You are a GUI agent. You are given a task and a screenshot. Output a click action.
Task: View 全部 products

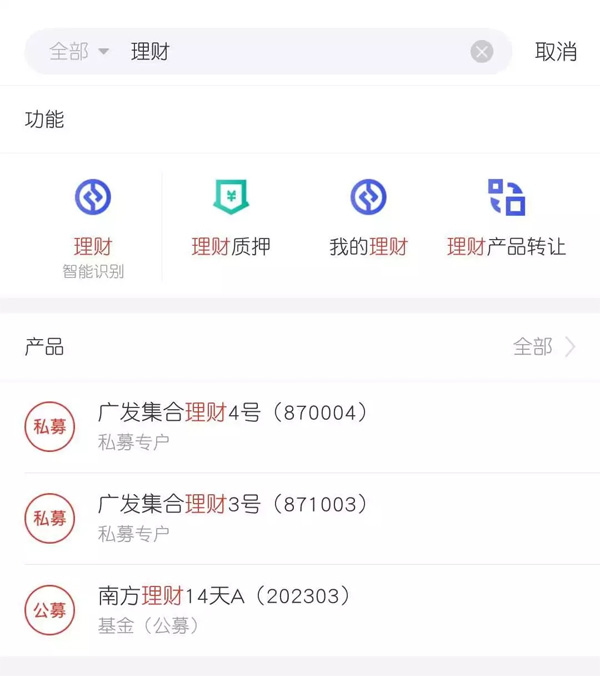click(x=544, y=347)
